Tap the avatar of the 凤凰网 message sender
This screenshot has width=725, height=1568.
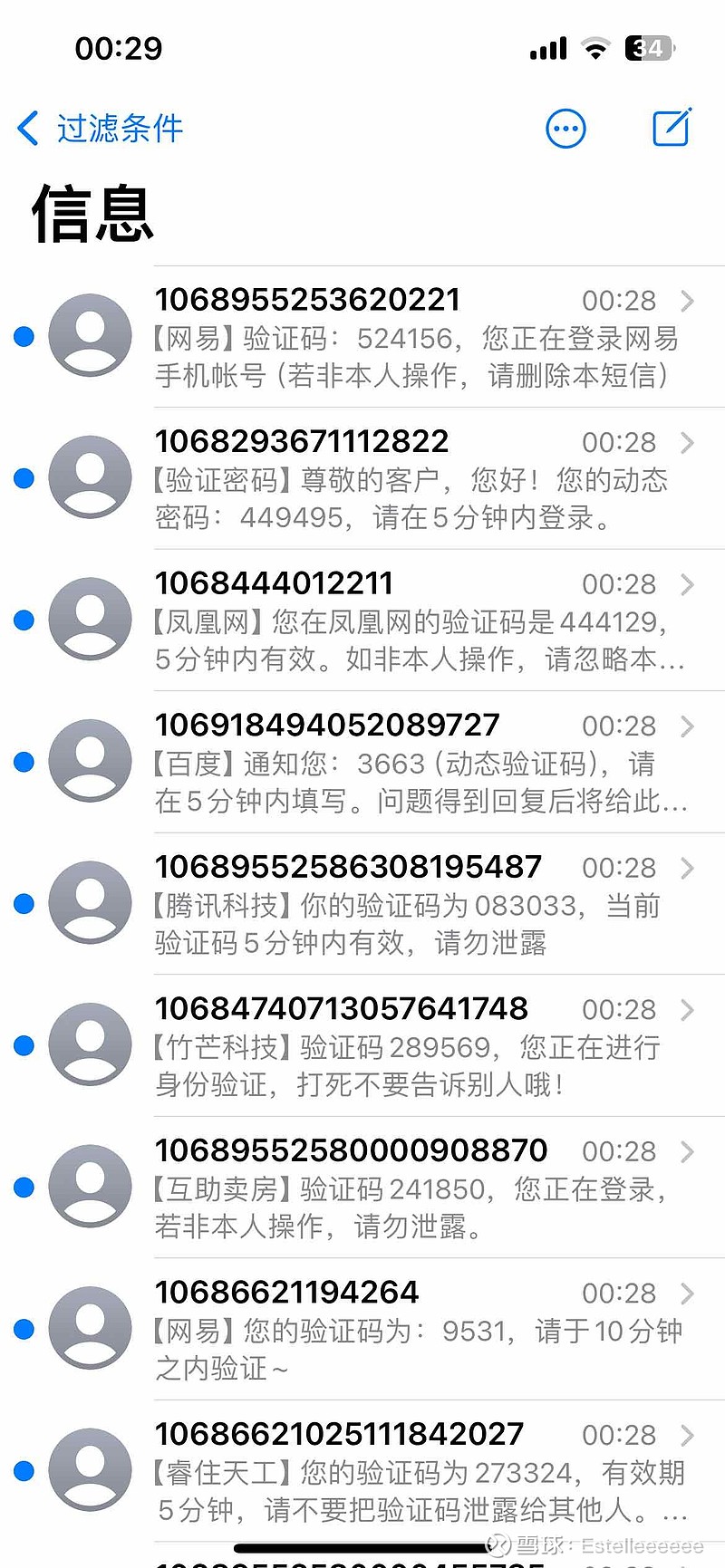click(x=89, y=619)
